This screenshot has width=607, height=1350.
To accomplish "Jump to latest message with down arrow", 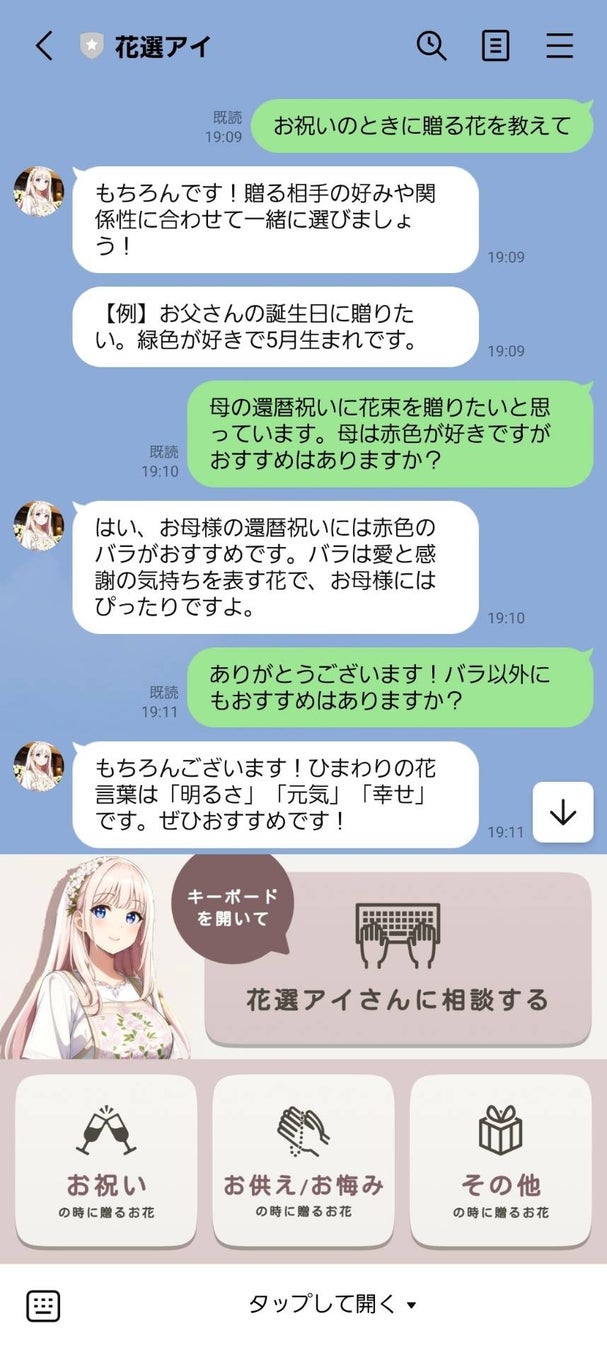I will [x=563, y=812].
